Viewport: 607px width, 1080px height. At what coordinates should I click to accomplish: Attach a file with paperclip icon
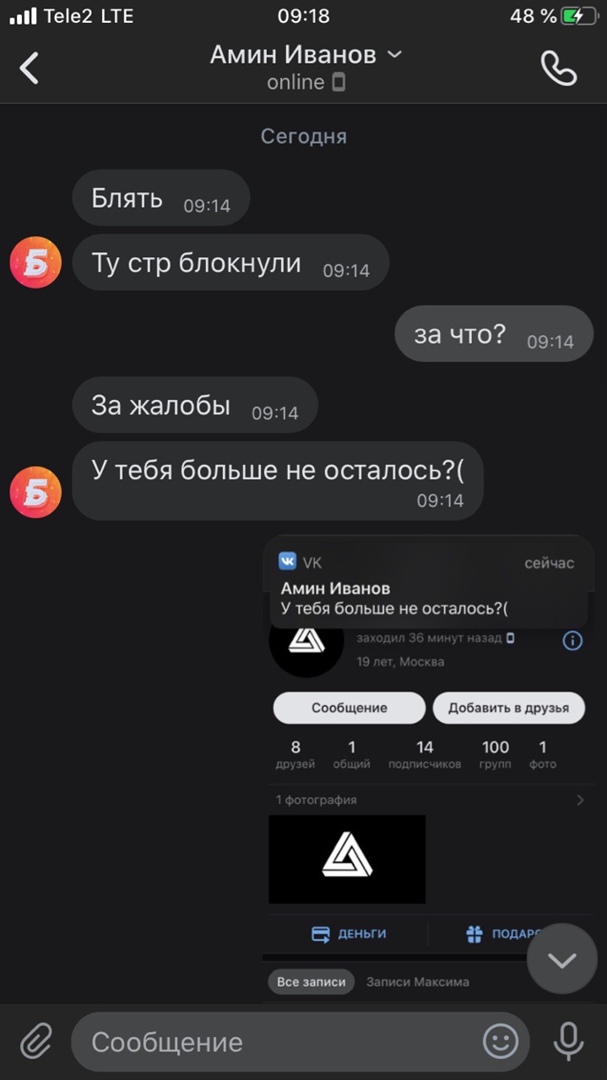pyautogui.click(x=36, y=1042)
